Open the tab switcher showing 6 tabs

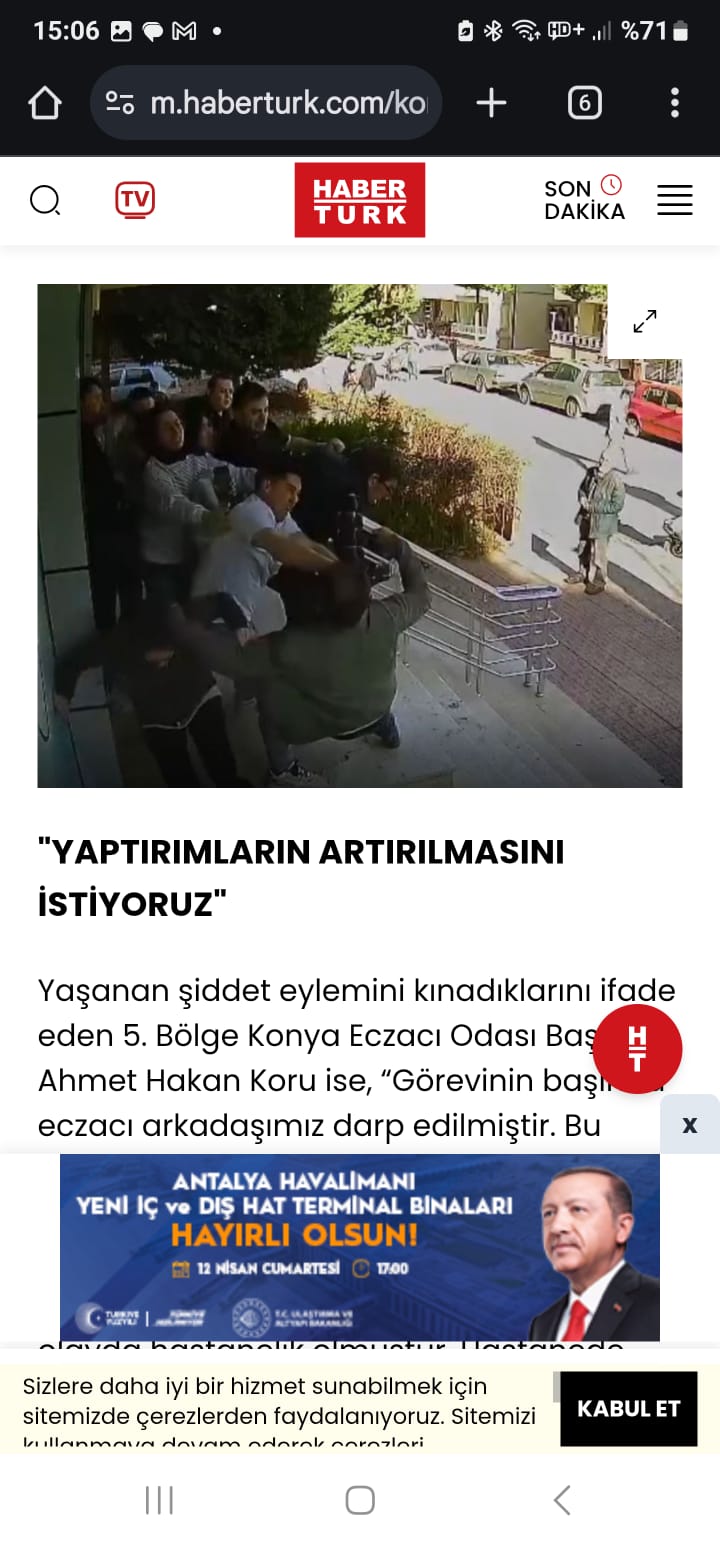pos(585,103)
